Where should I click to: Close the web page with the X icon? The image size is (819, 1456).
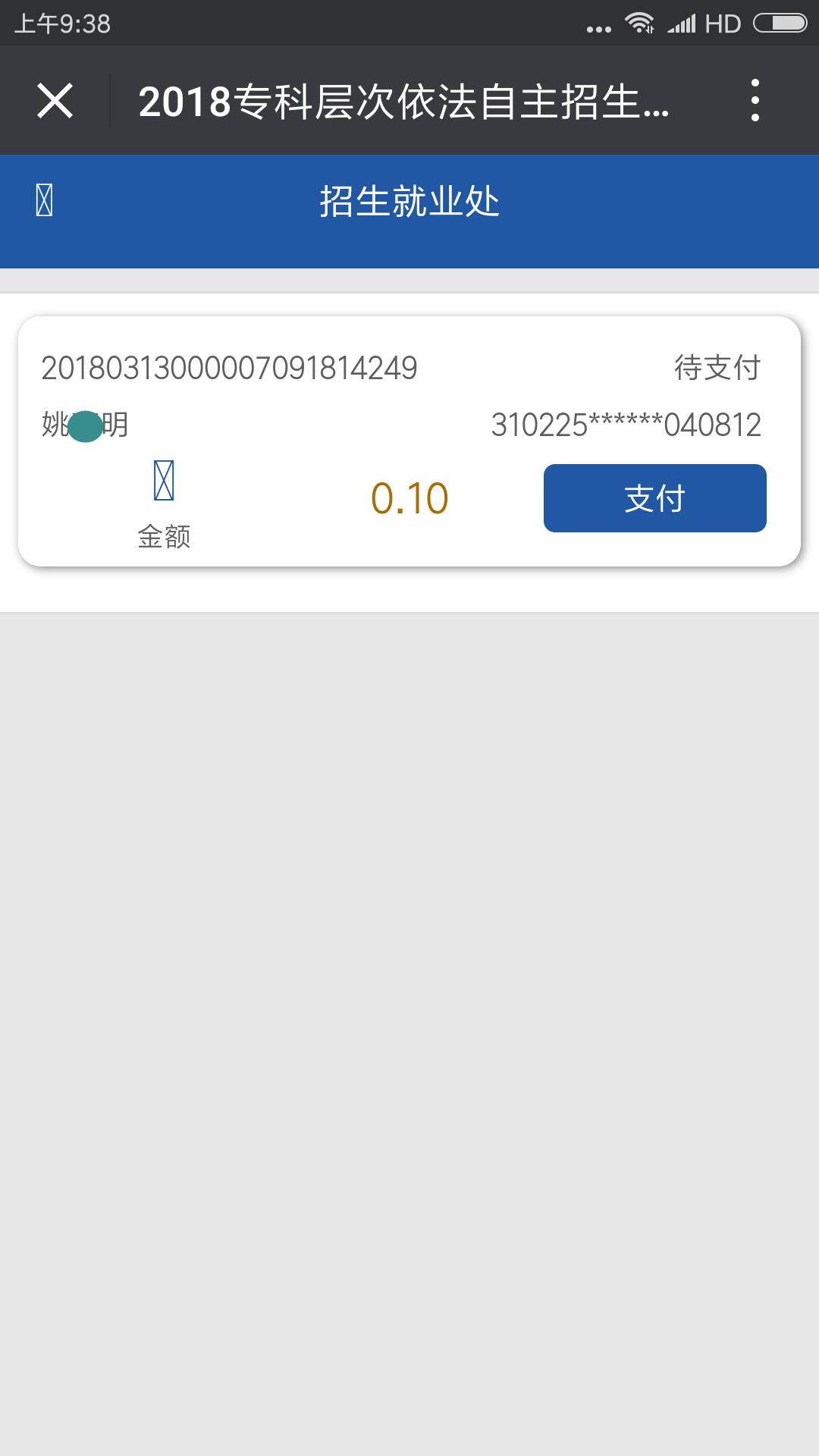(55, 100)
